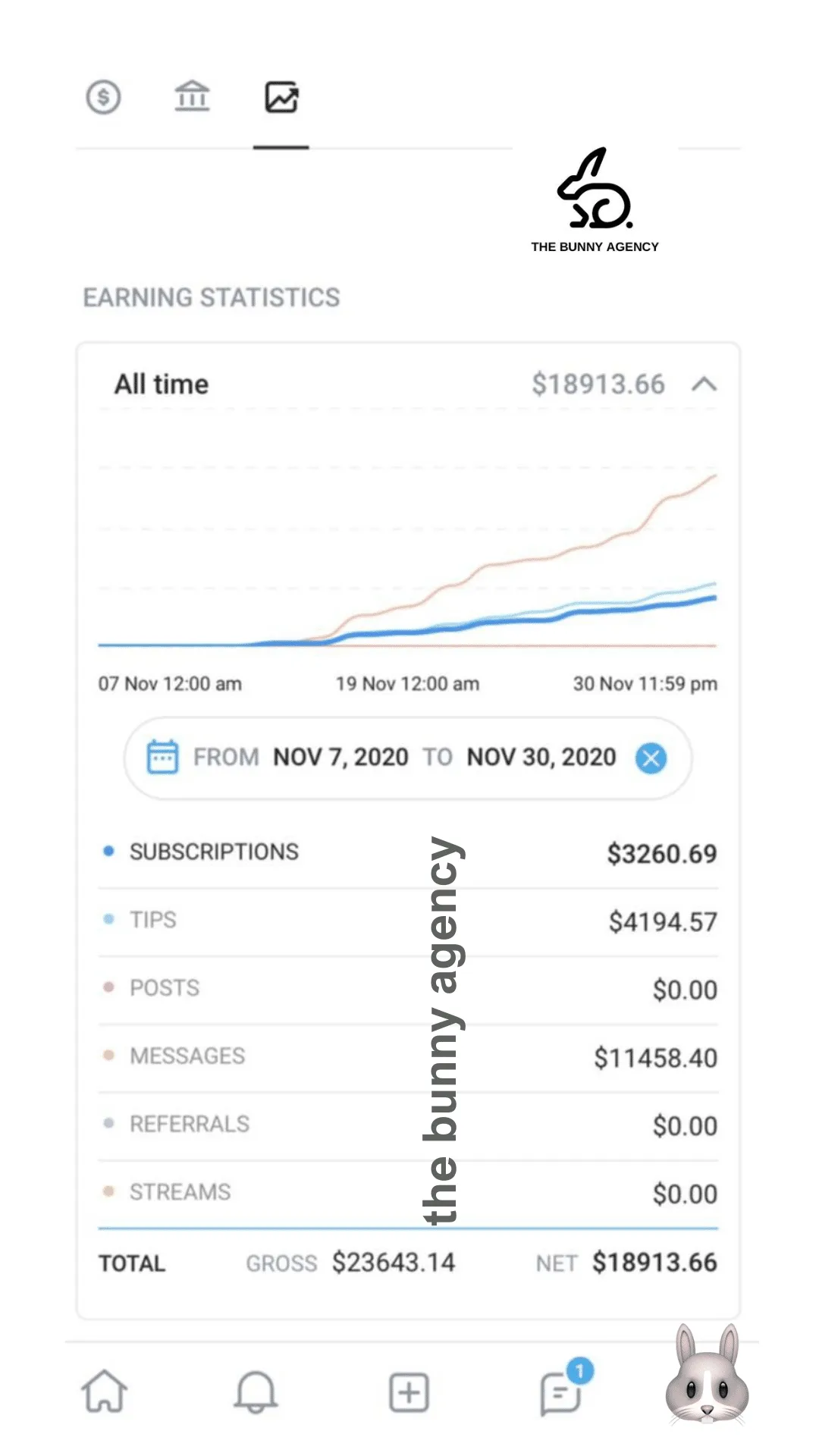Select the bank/payout icon at top
The image size is (819, 1456).
tap(193, 97)
